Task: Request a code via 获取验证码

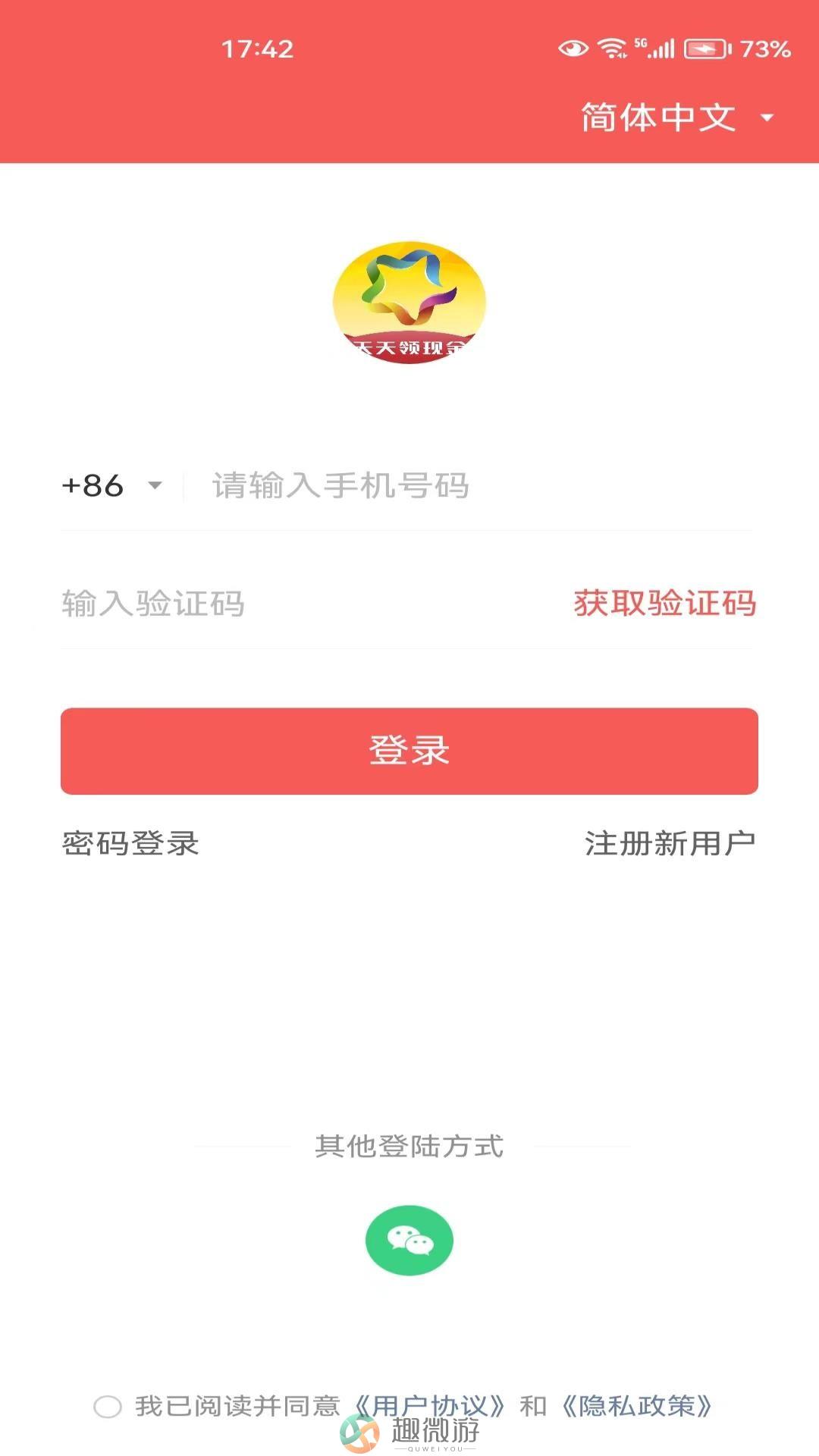Action: pyautogui.click(x=665, y=604)
